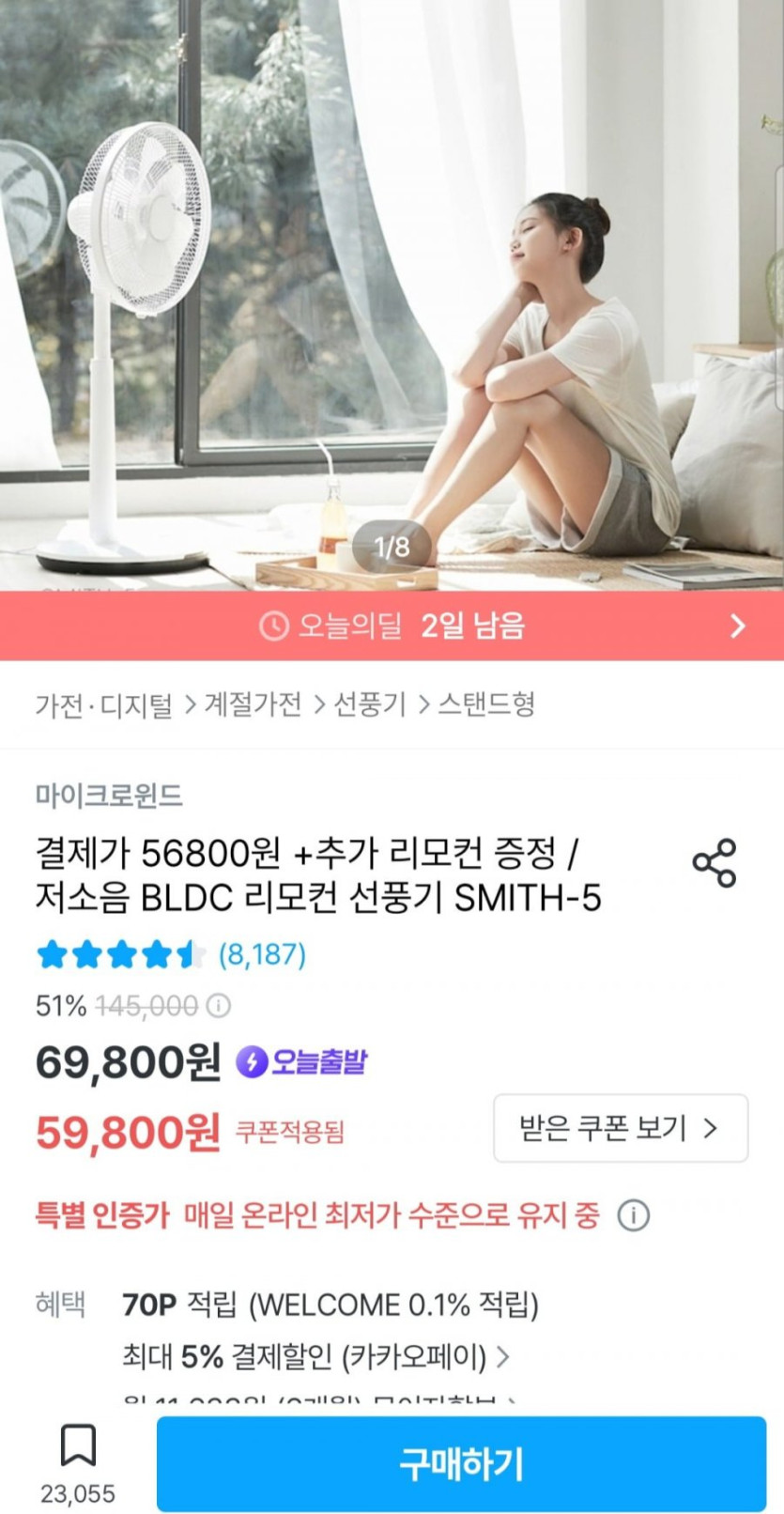Show original price info icon
This screenshot has width=784, height=1514.
click(x=219, y=1006)
